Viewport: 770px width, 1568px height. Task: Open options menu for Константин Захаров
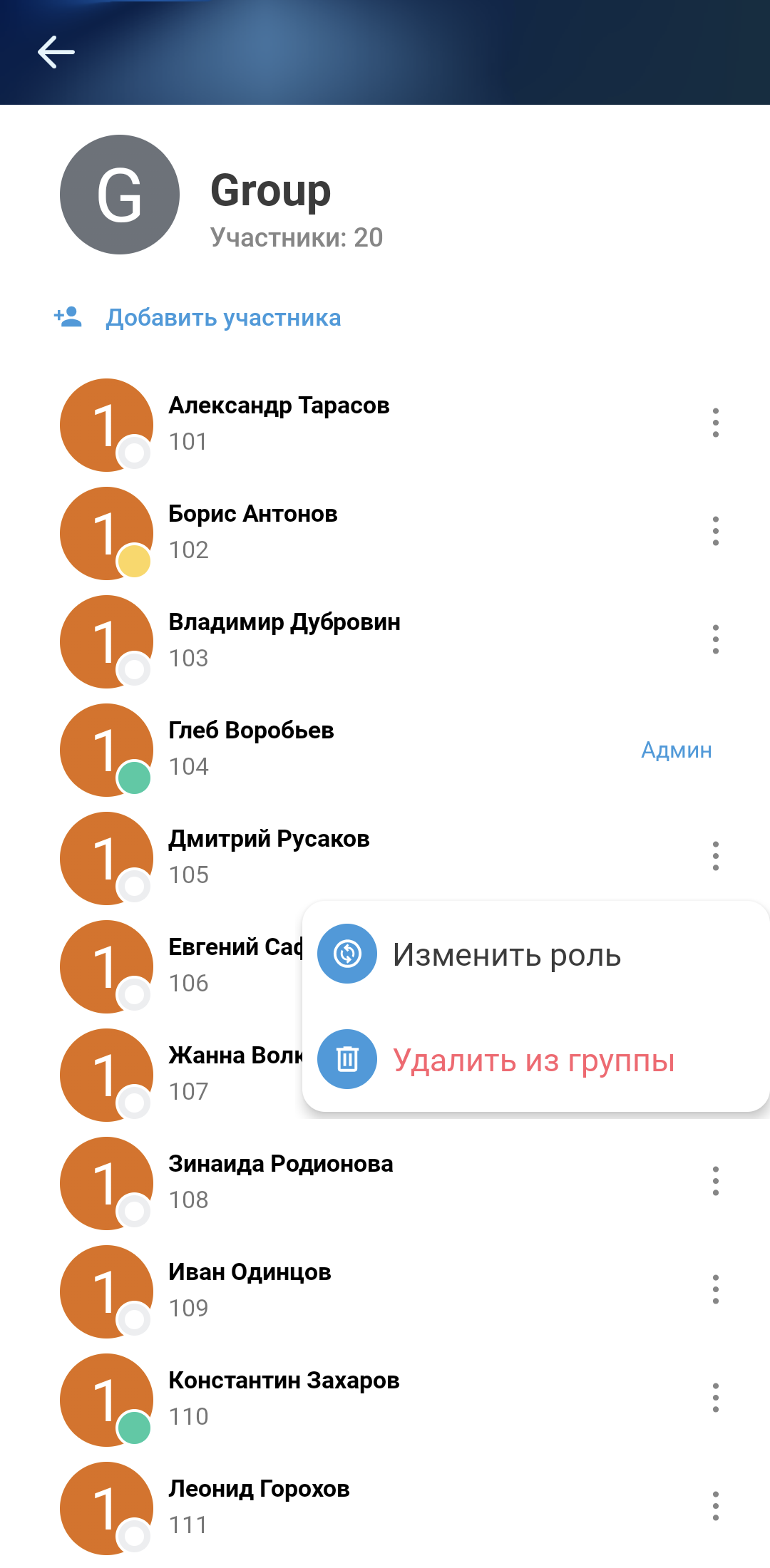coord(715,1398)
